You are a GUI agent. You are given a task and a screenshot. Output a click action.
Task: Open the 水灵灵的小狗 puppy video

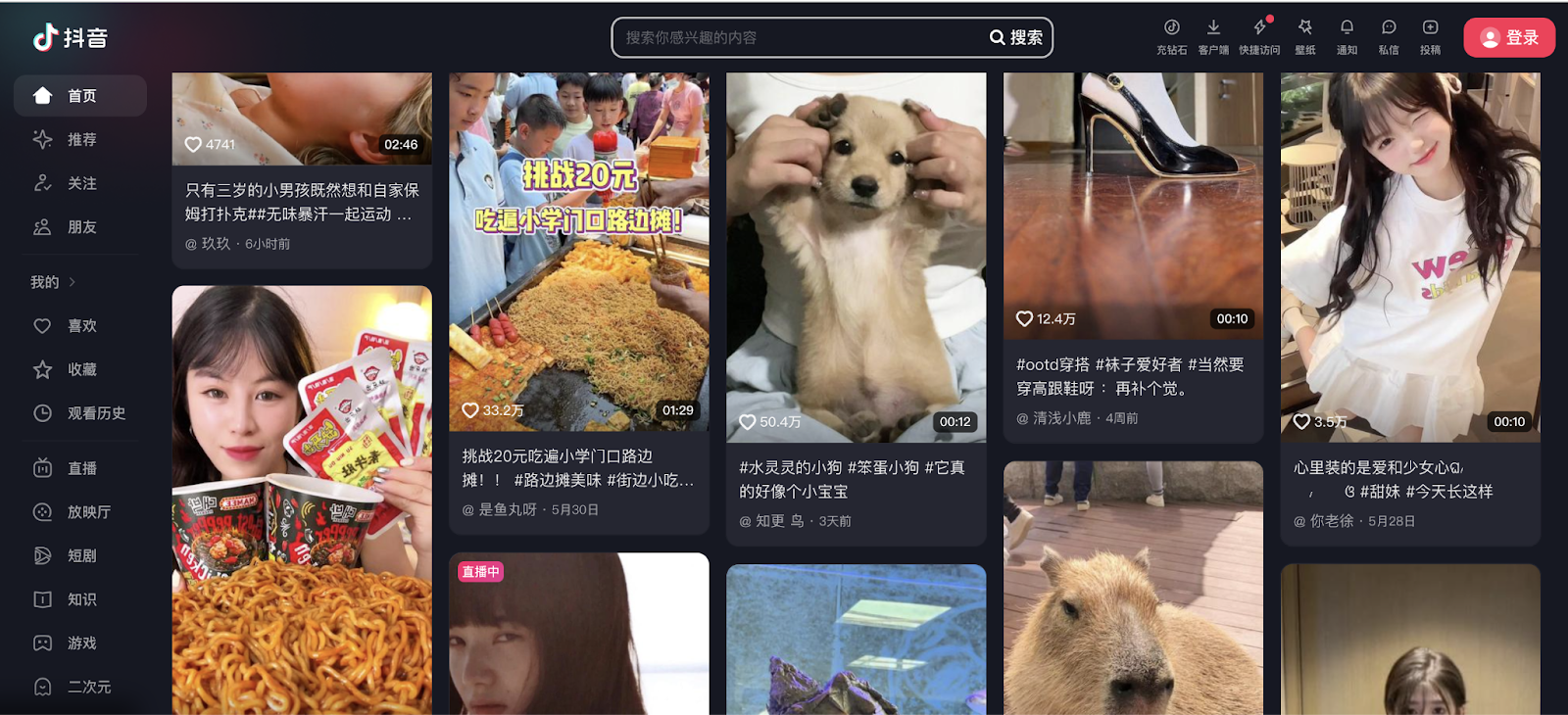pos(856,257)
